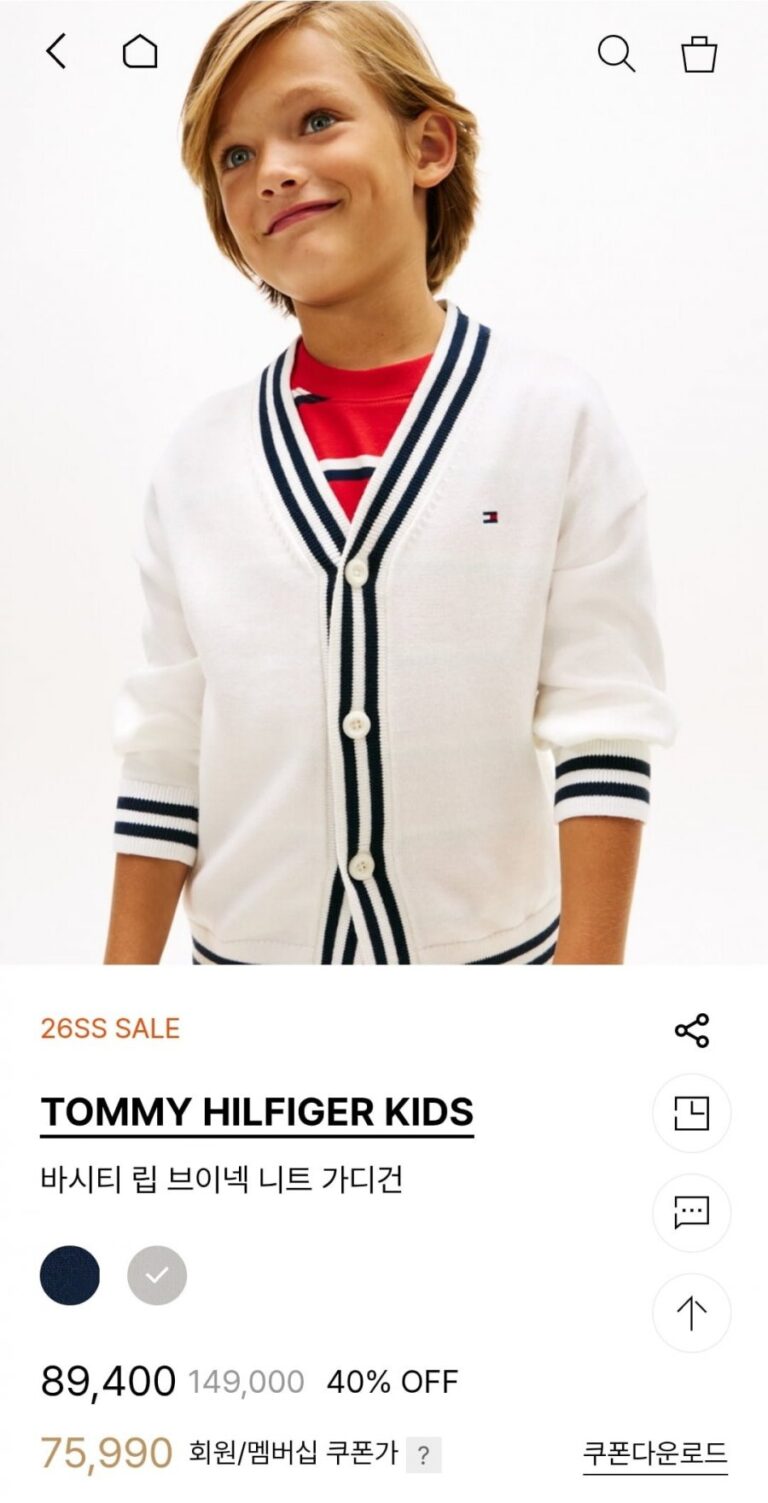
Task: Go back to the previous page
Action: (57, 52)
